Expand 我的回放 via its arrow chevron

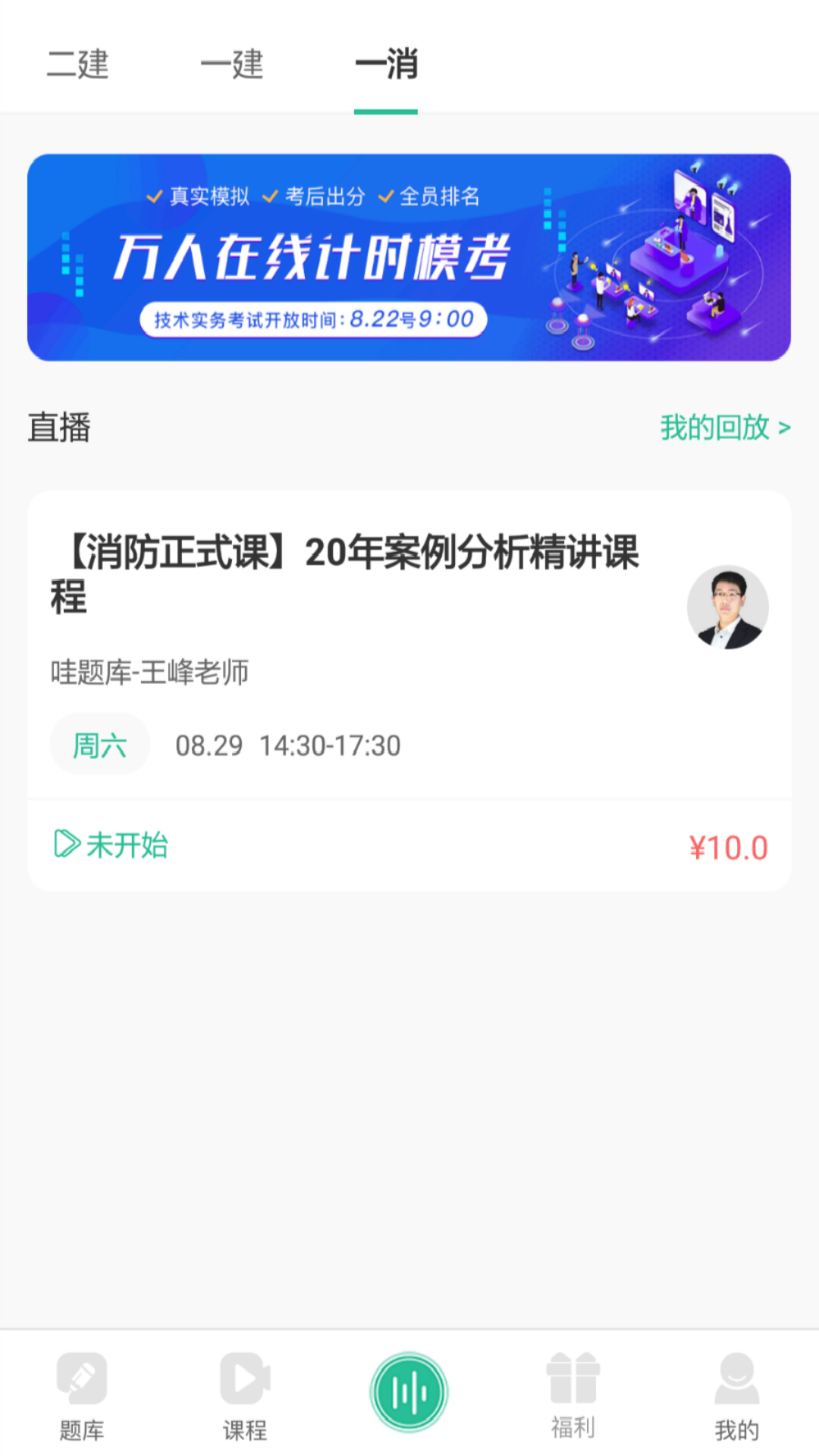786,428
